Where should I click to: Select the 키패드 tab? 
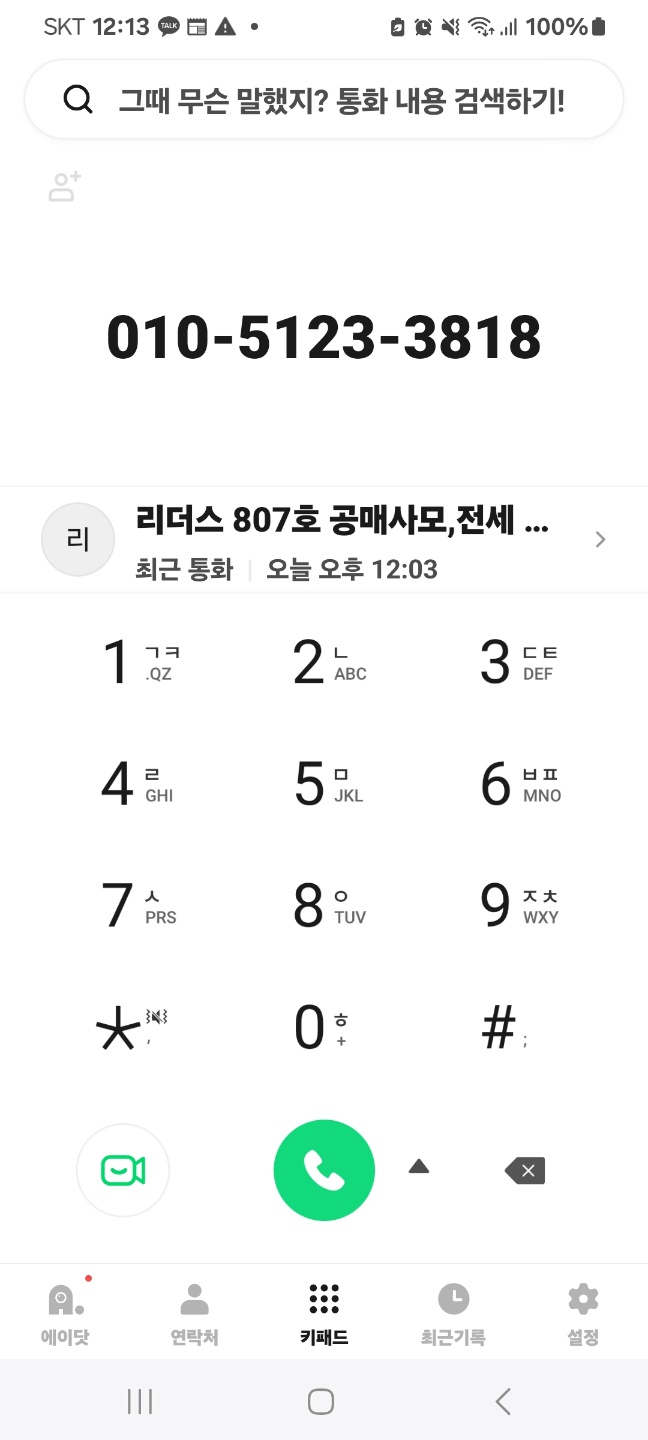(x=324, y=1312)
